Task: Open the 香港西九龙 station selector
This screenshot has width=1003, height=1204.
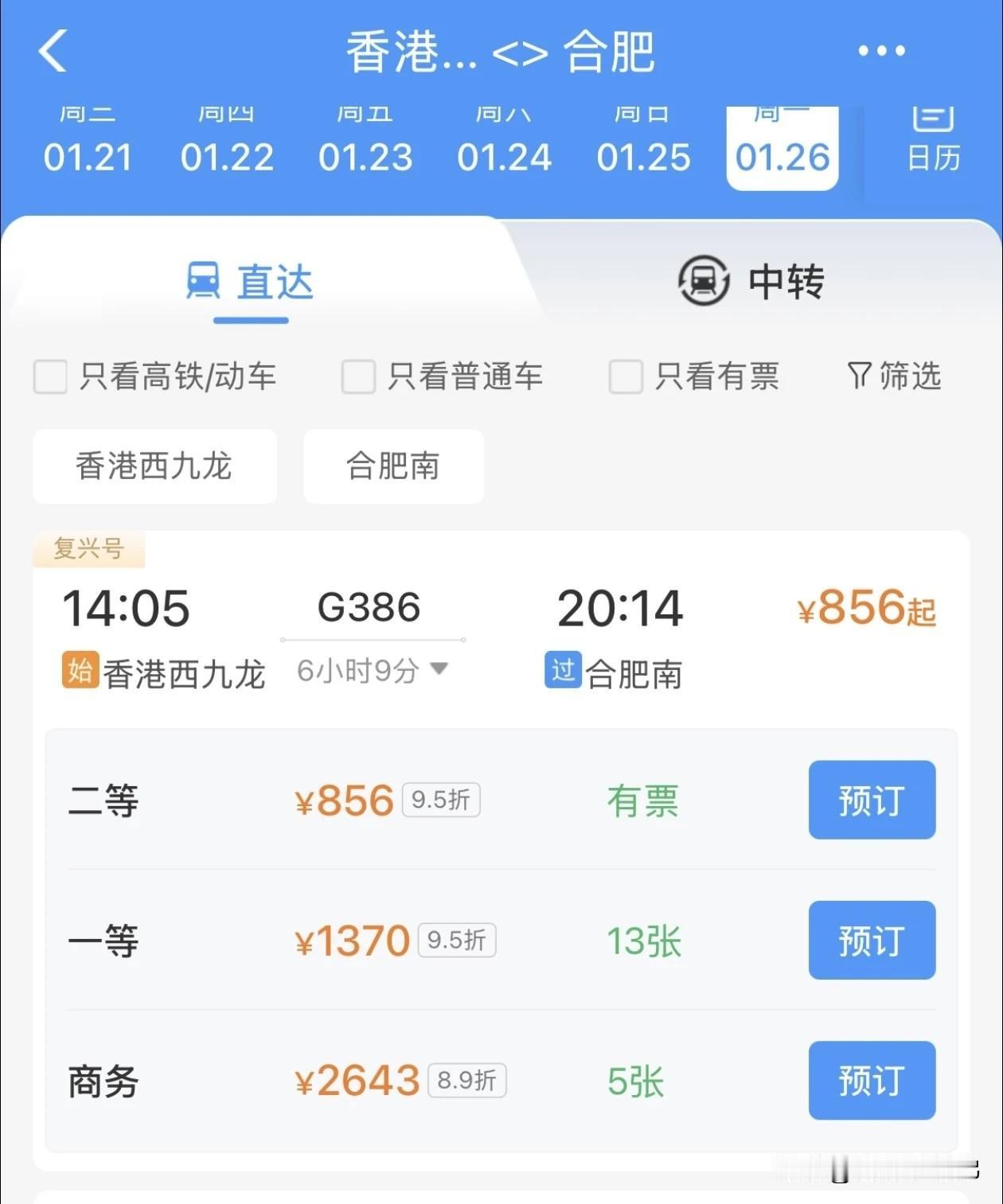Action: click(154, 467)
